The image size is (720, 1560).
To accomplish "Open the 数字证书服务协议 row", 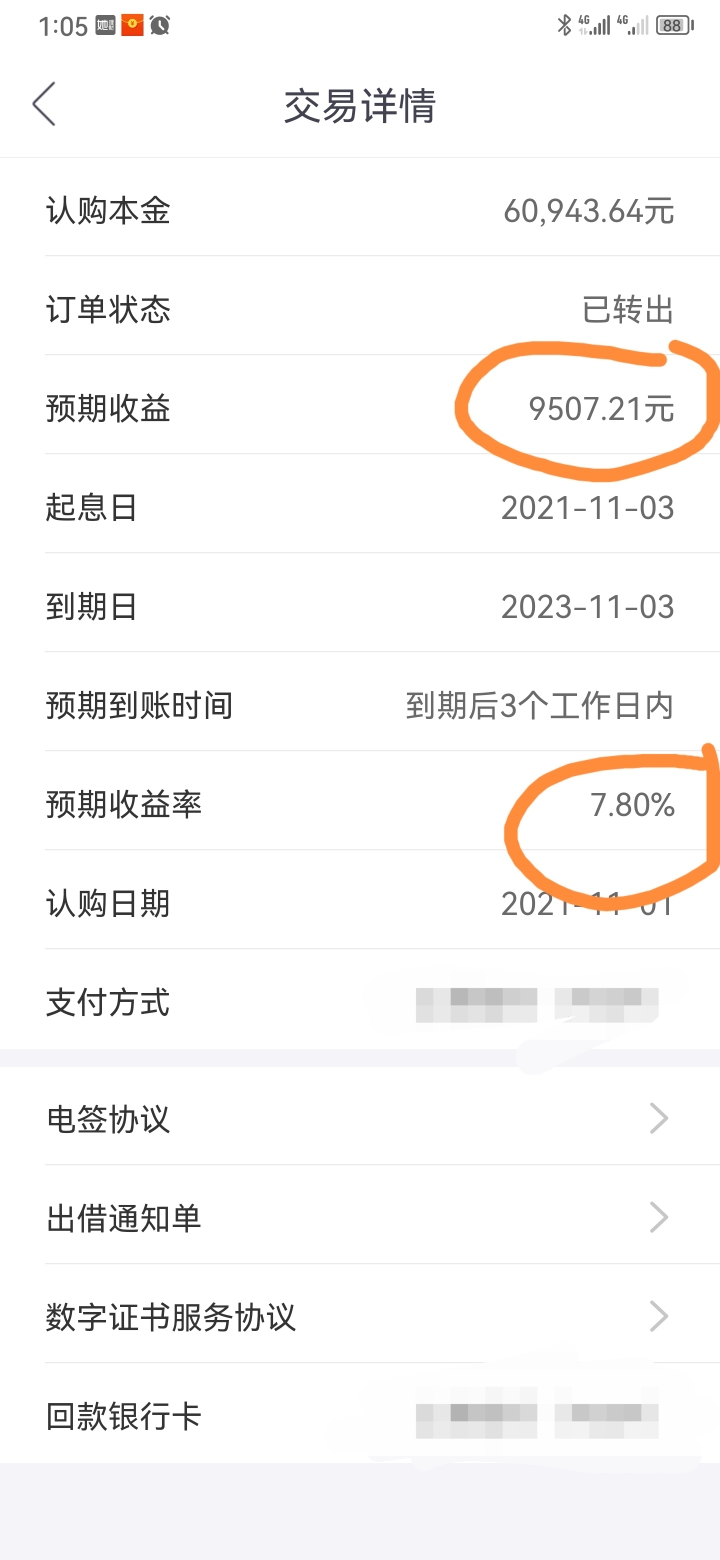I will [360, 1316].
